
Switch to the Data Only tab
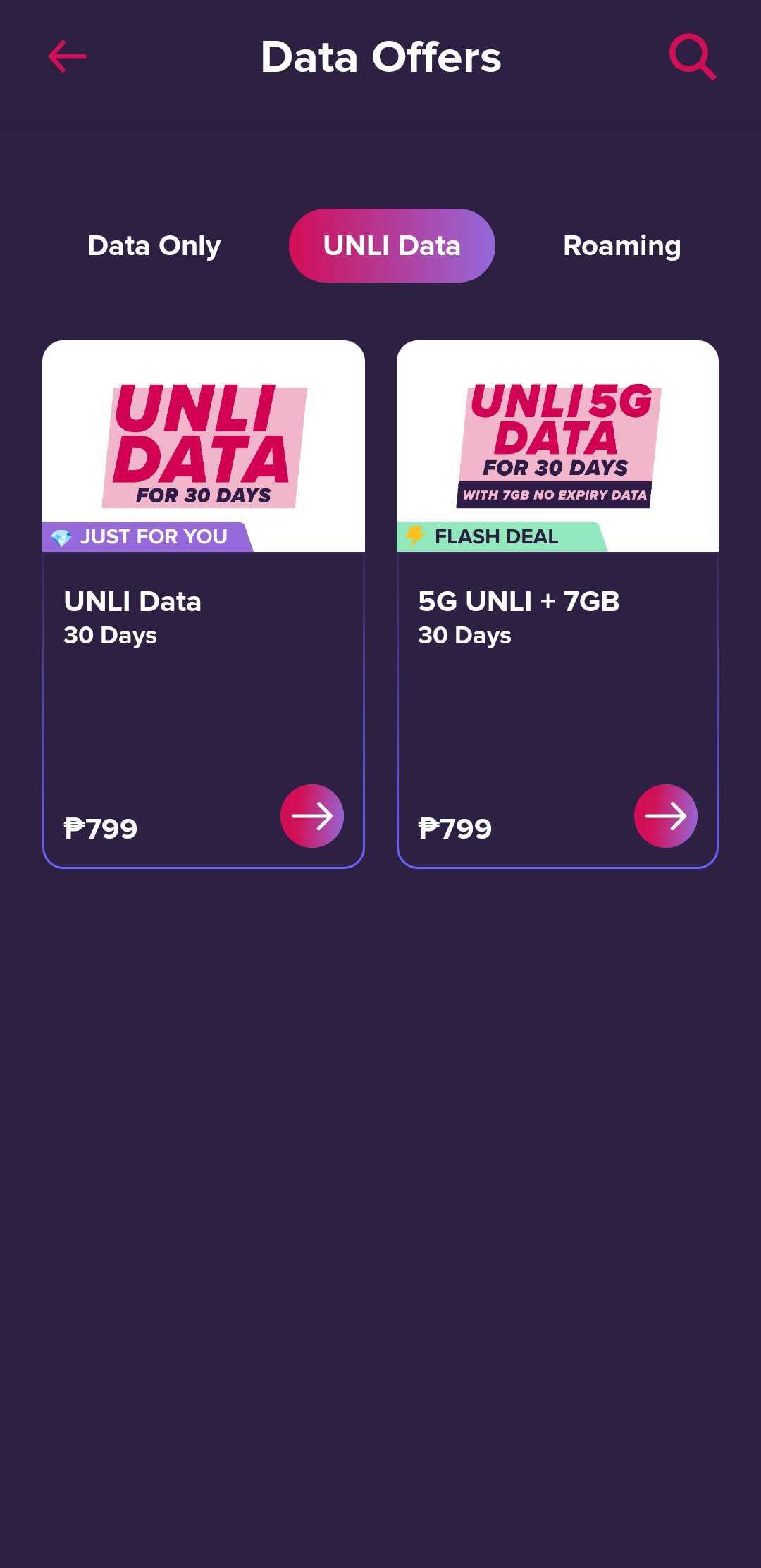[x=154, y=246]
